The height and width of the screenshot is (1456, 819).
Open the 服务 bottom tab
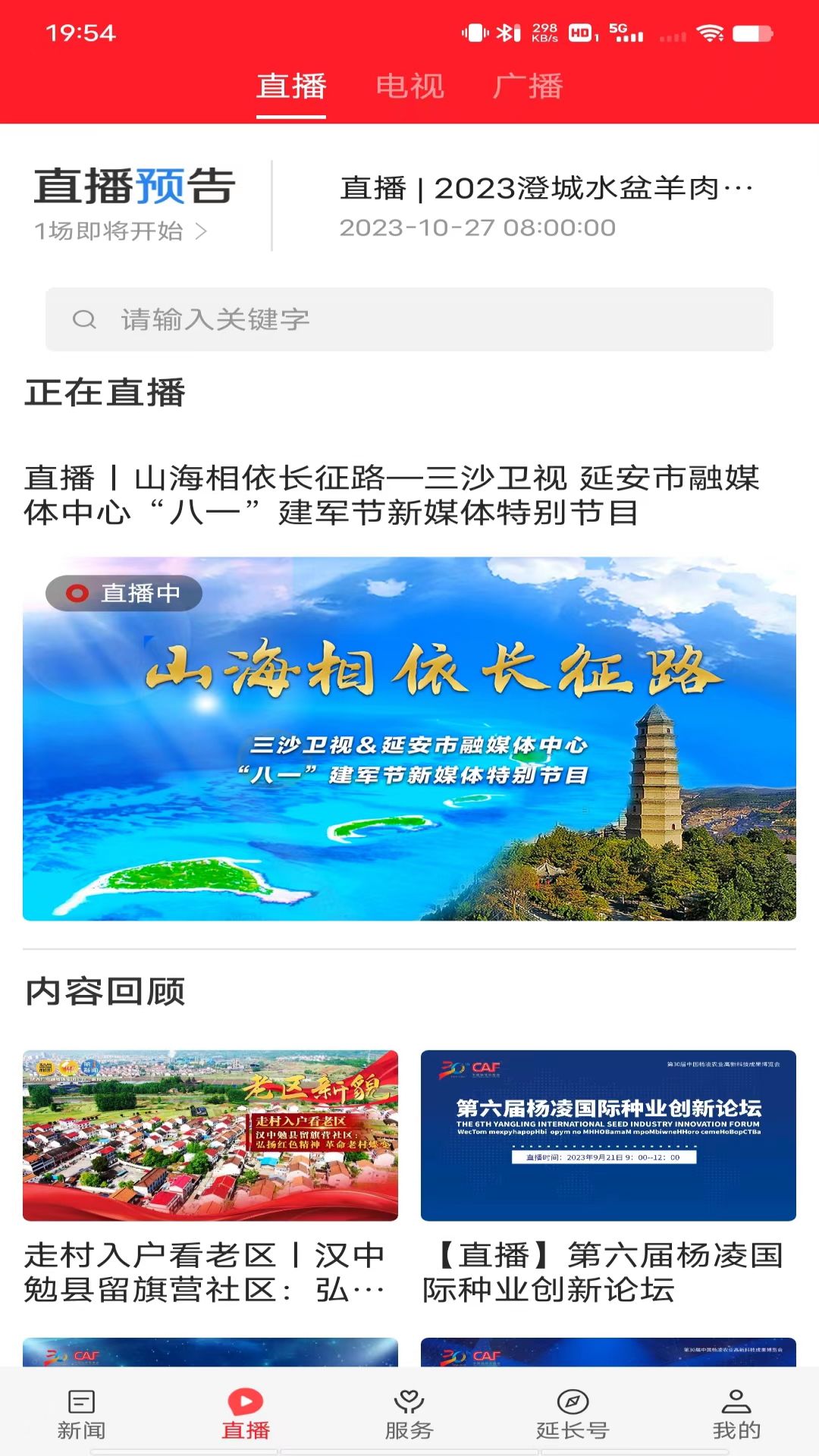coord(409,1414)
